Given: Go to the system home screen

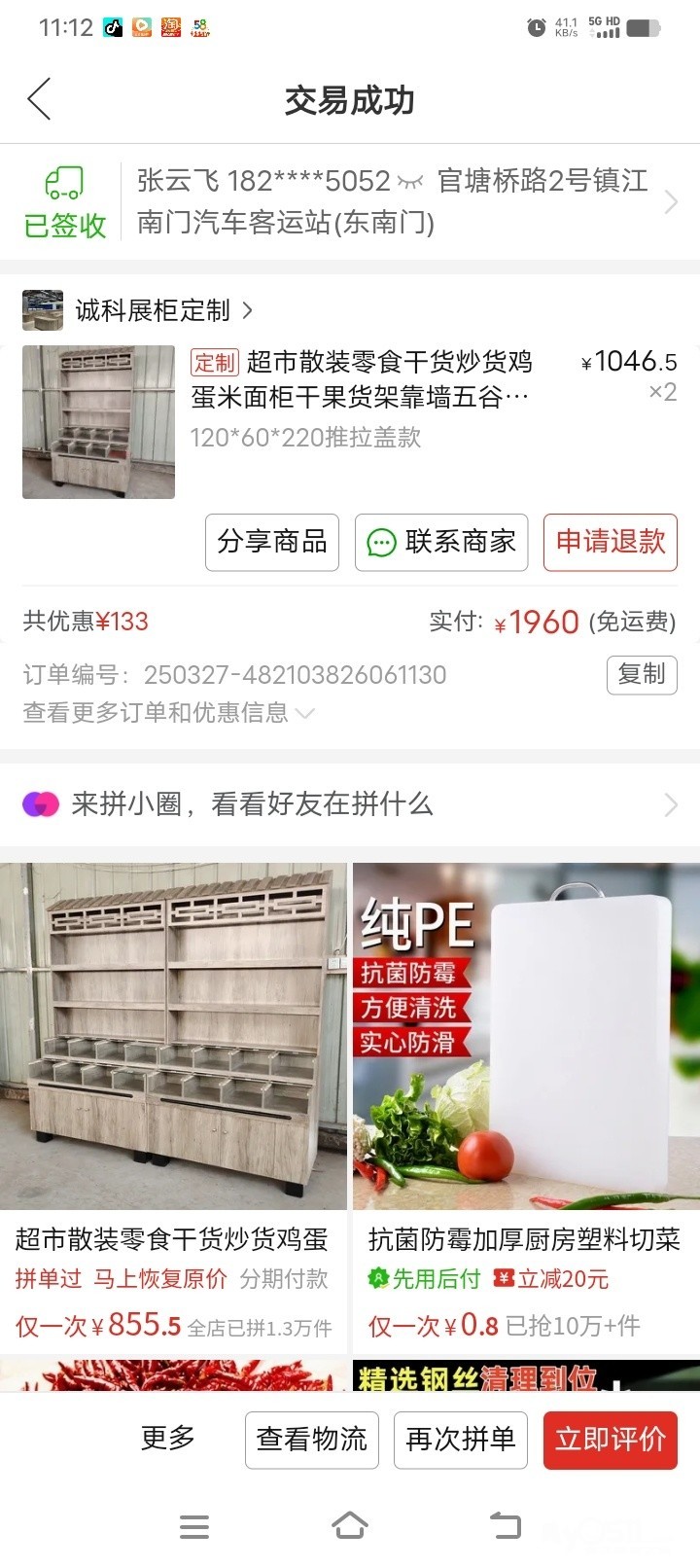Looking at the screenshot, I should coord(350,1526).
